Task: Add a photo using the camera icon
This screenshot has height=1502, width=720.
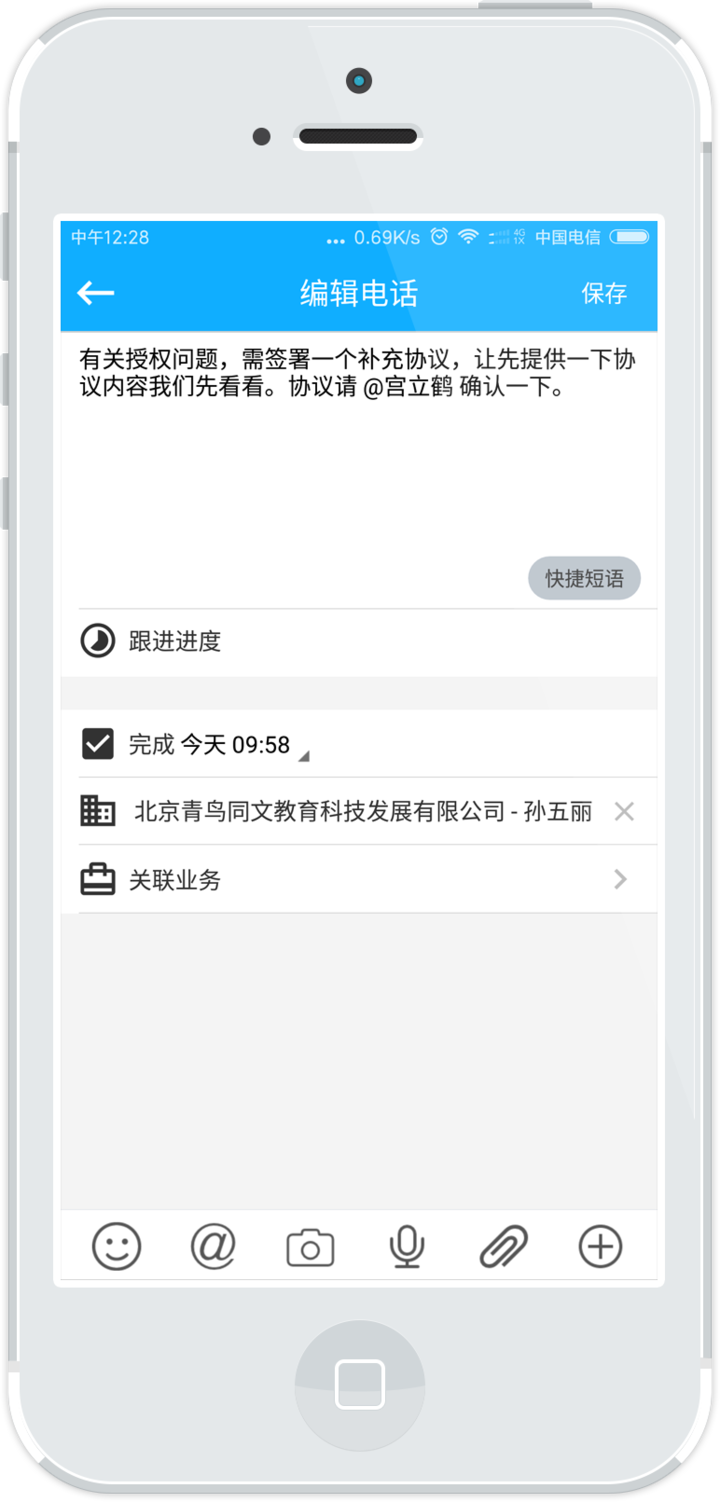Action: (x=310, y=1248)
